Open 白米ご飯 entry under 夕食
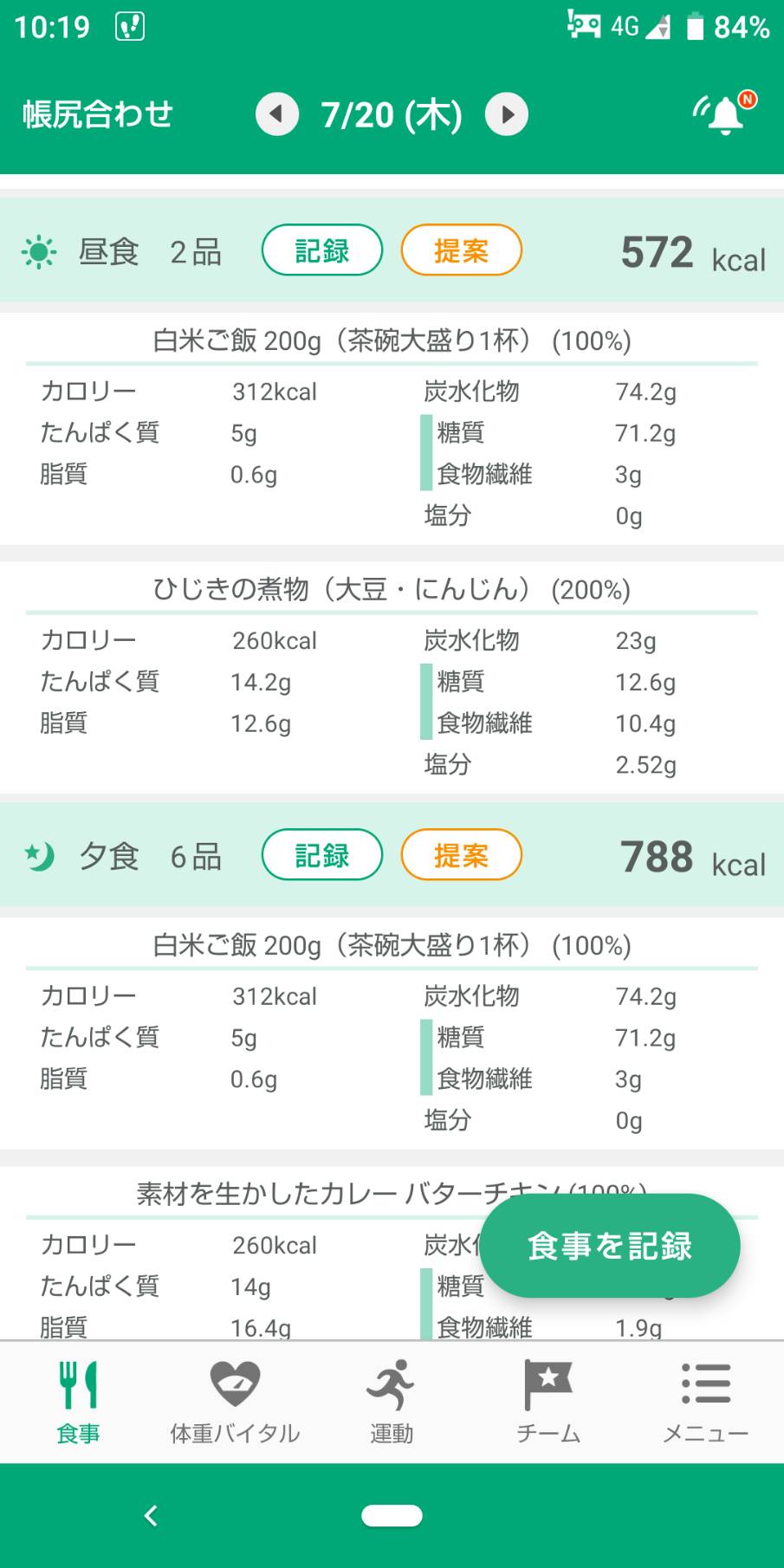784x1568 pixels. (392, 945)
